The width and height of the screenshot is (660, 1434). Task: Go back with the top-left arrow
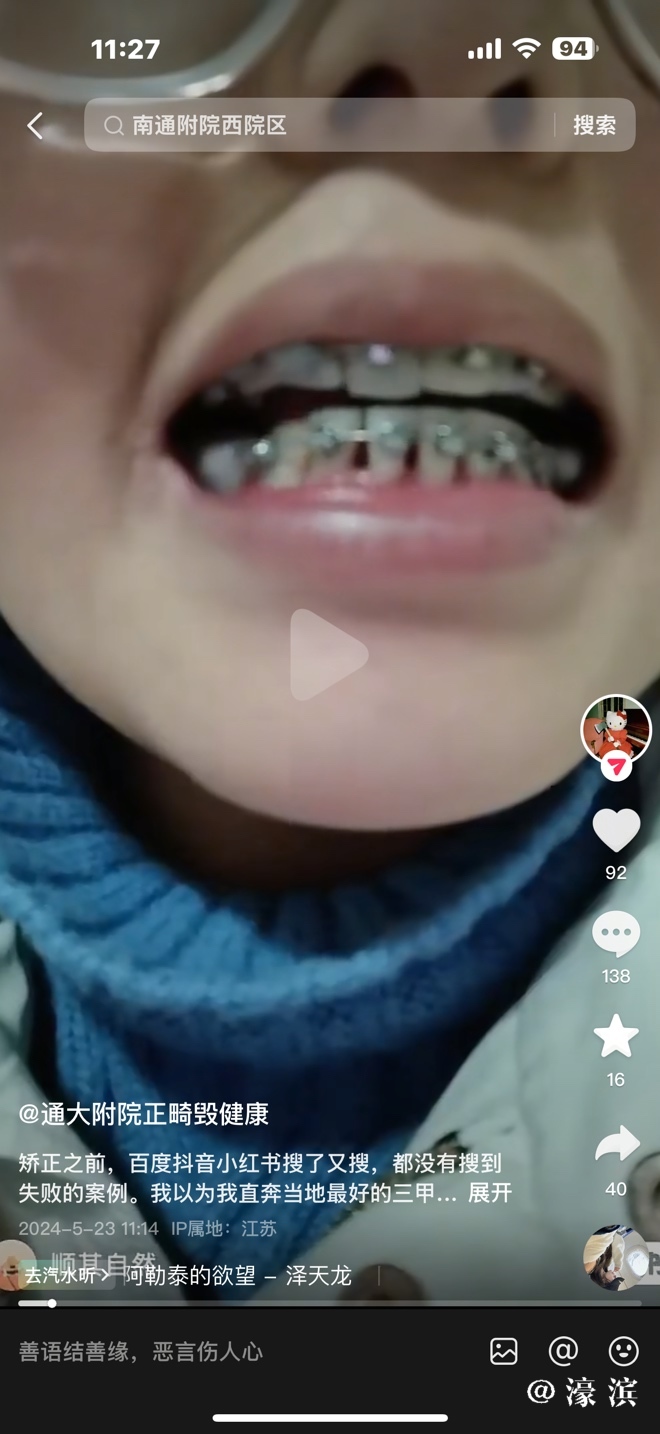[35, 125]
